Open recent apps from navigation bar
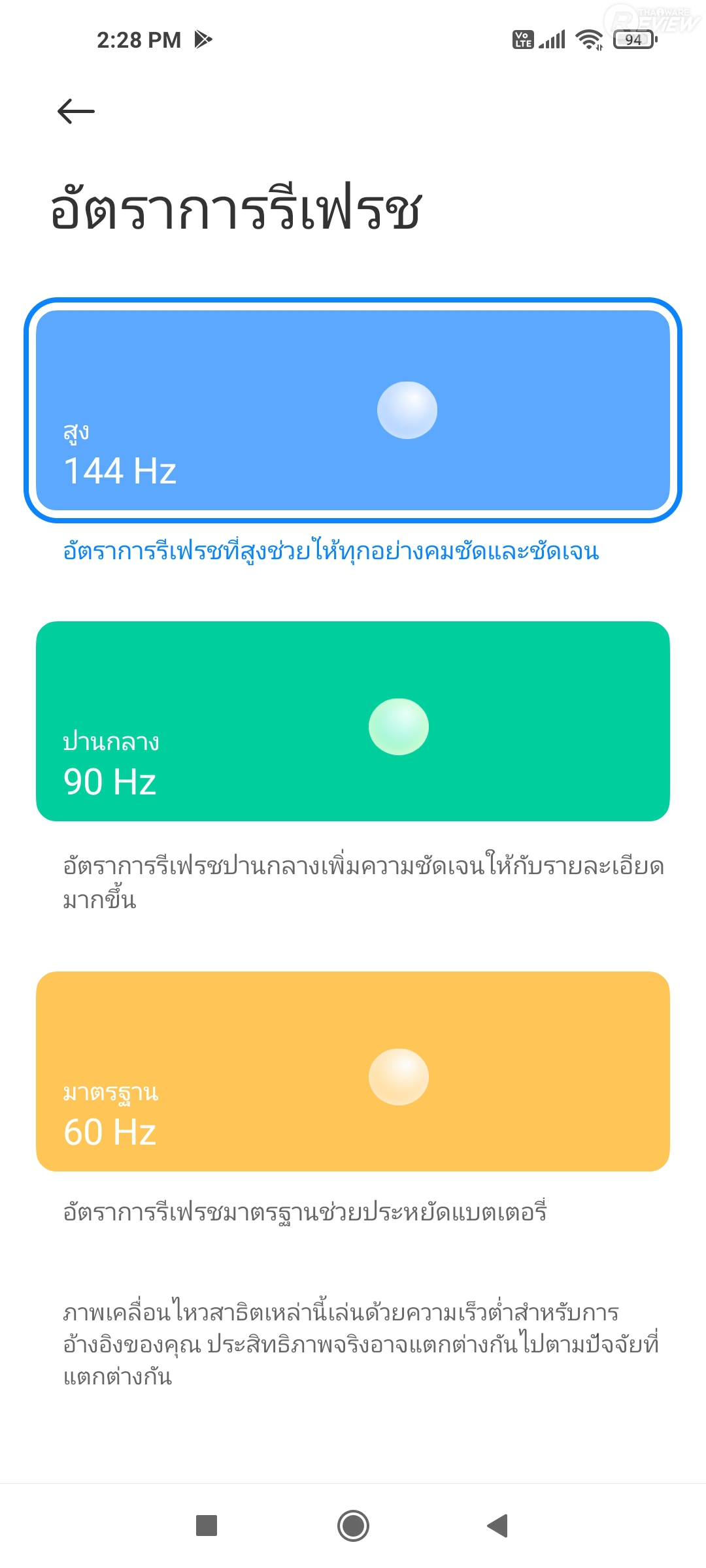 click(x=207, y=1526)
